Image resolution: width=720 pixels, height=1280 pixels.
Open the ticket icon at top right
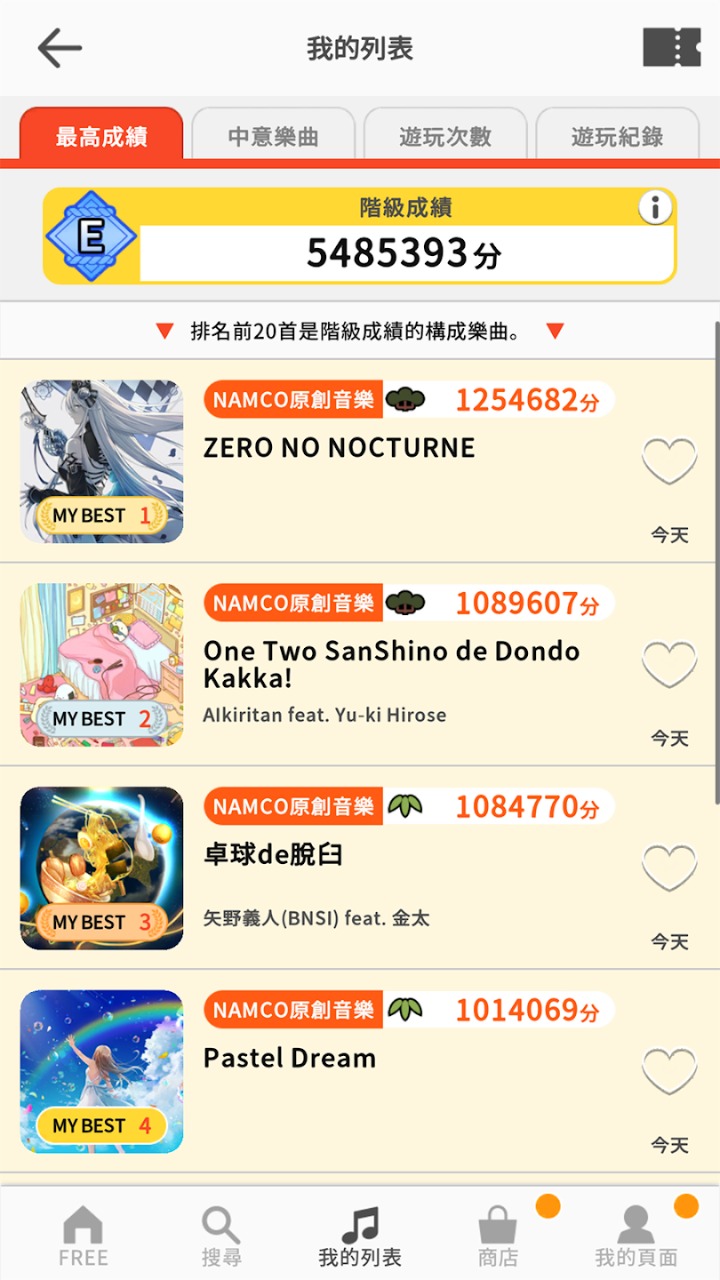(672, 47)
